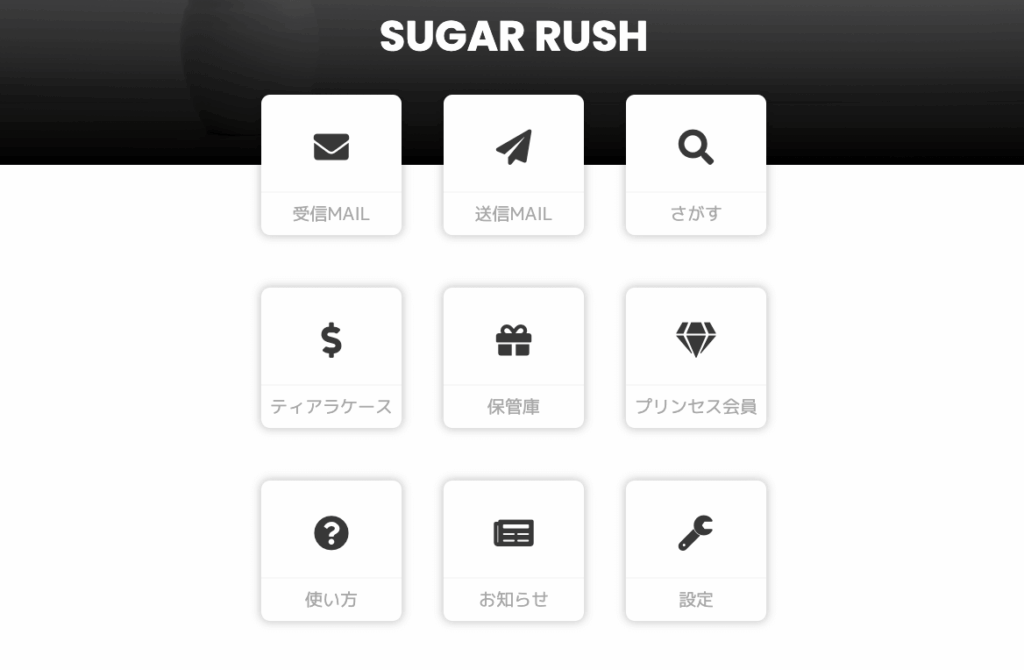
Task: Select the さがす search tile
Action: 696,165
